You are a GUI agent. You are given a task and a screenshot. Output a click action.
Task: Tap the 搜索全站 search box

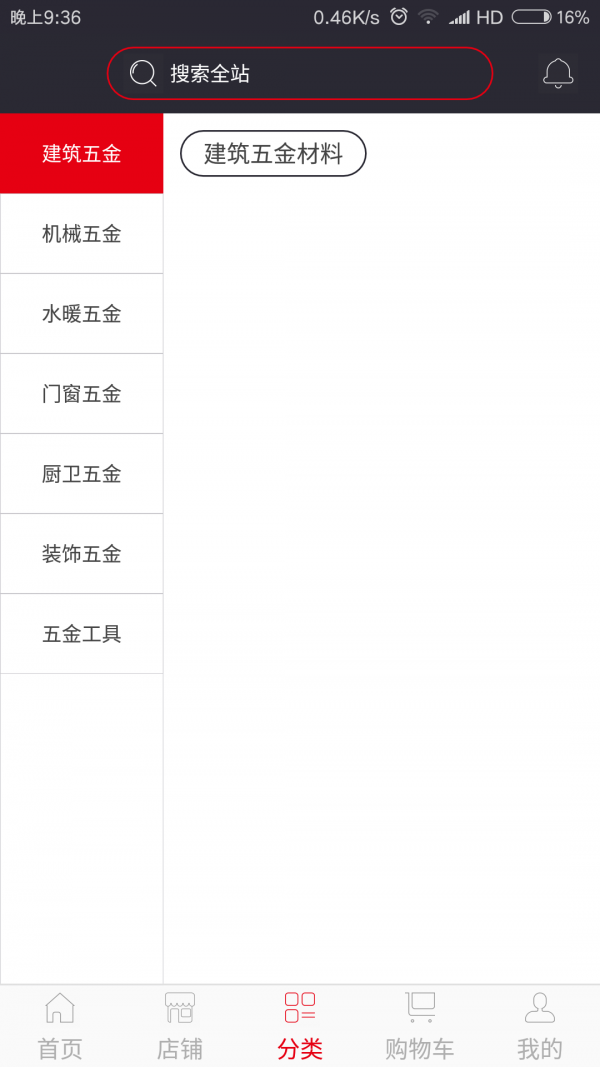[300, 73]
